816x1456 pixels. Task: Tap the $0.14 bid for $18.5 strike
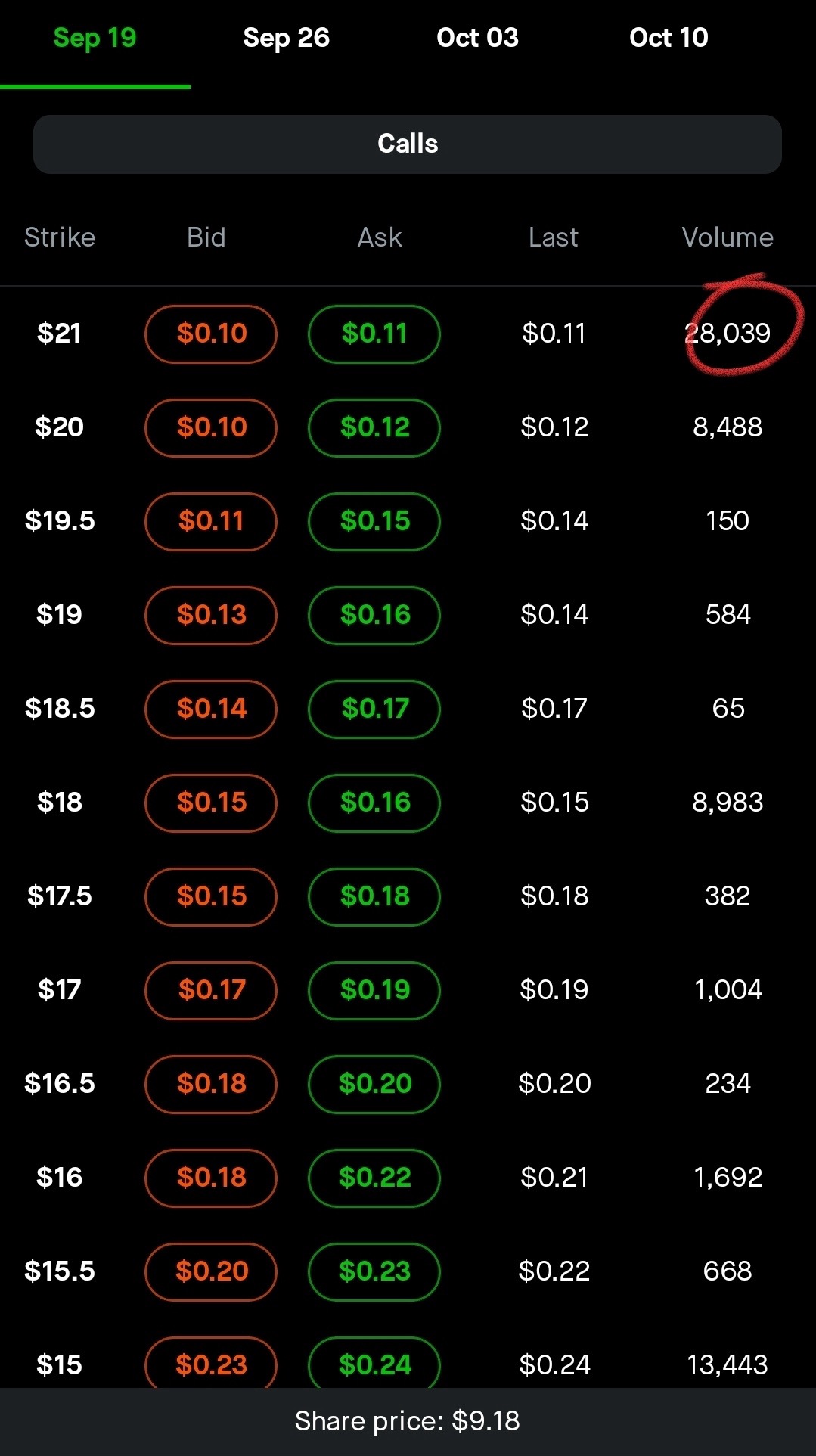tap(211, 709)
